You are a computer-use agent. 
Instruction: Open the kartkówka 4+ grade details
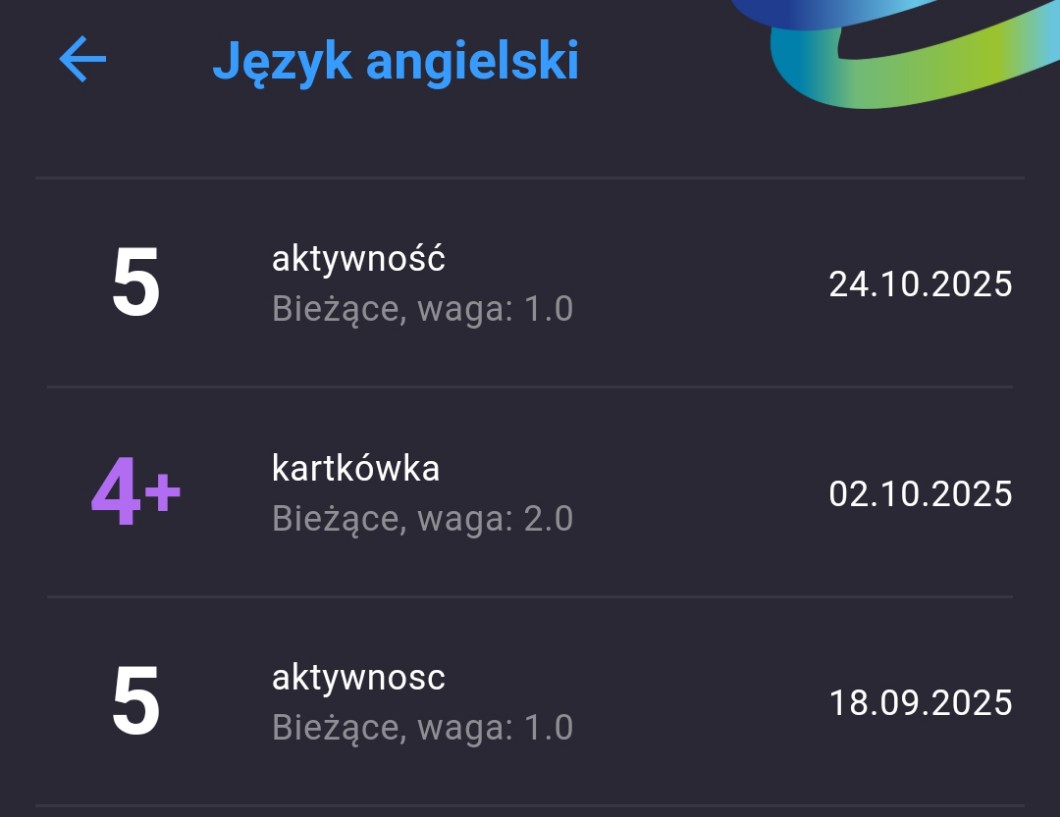530,492
